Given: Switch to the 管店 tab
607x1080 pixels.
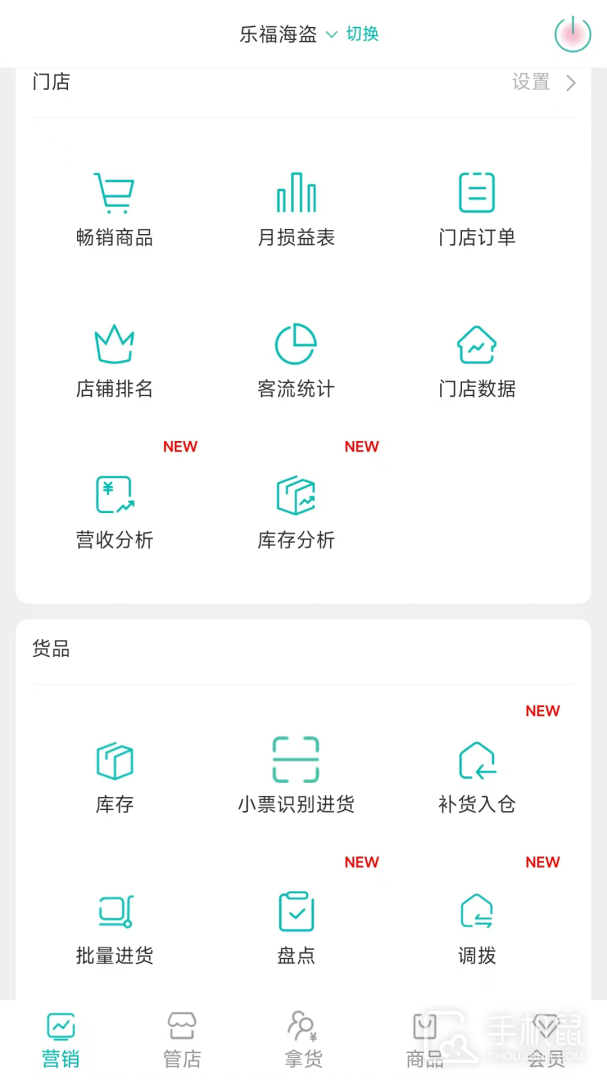Looking at the screenshot, I should tap(182, 1040).
